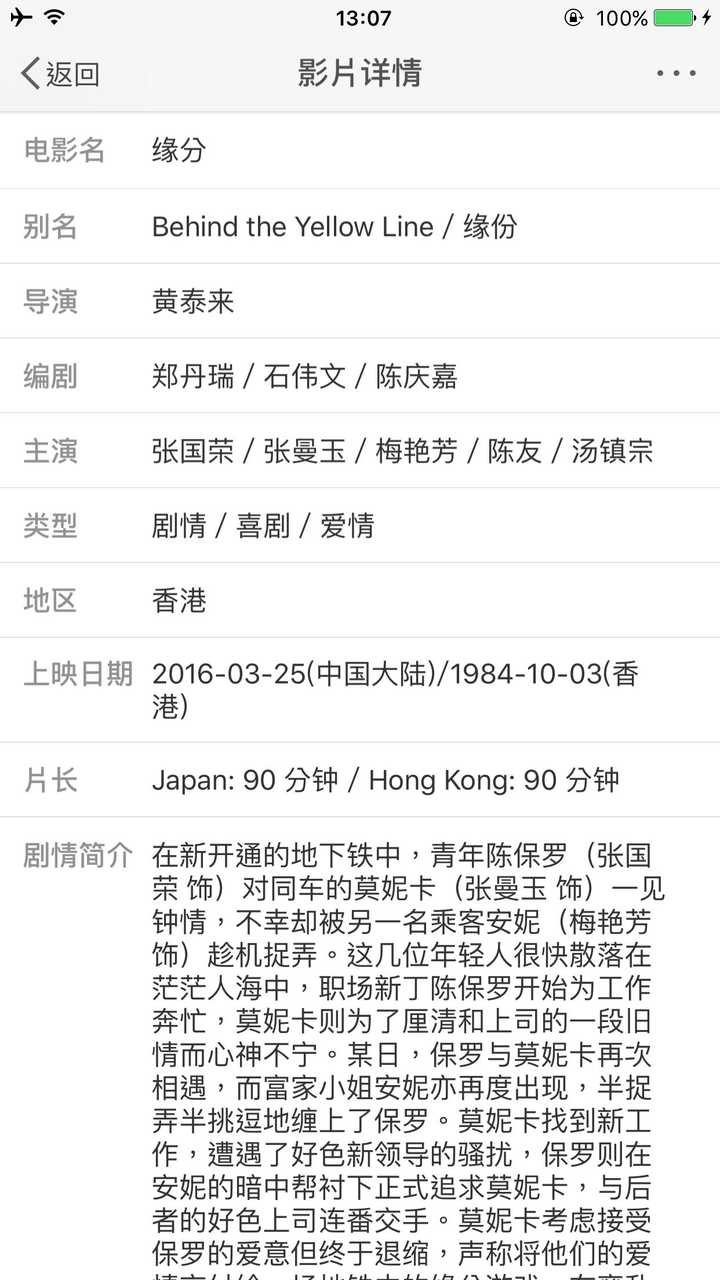Open the three-dot overflow menu

(x=676, y=73)
